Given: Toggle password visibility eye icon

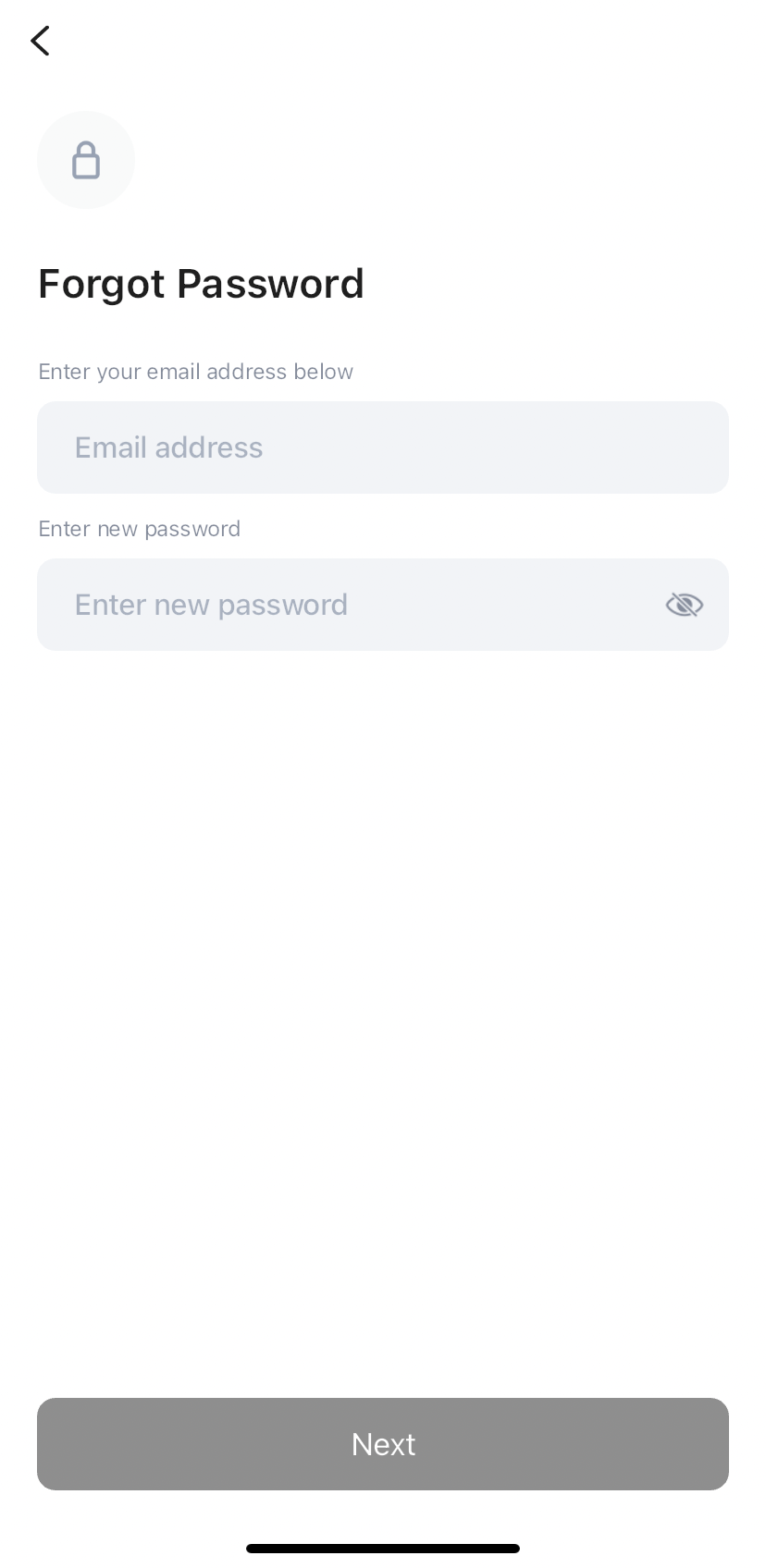Looking at the screenshot, I should (x=684, y=605).
